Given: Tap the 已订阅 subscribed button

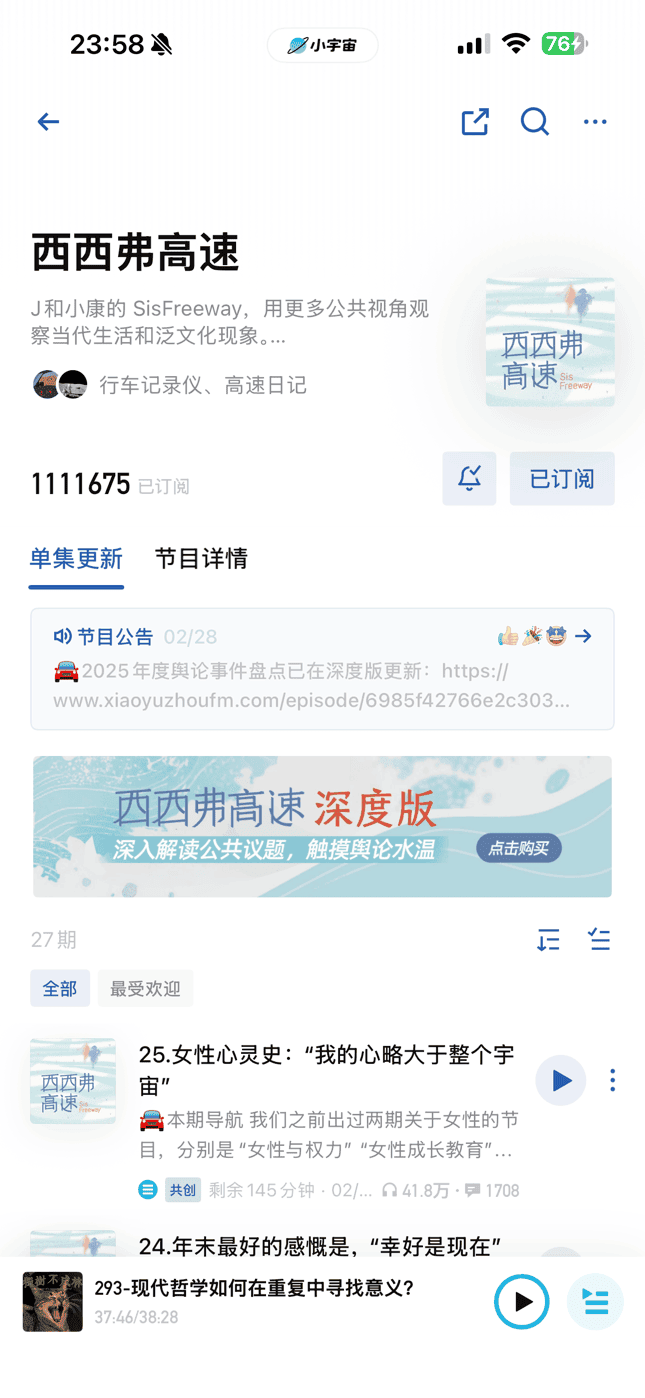Looking at the screenshot, I should coord(562,478).
